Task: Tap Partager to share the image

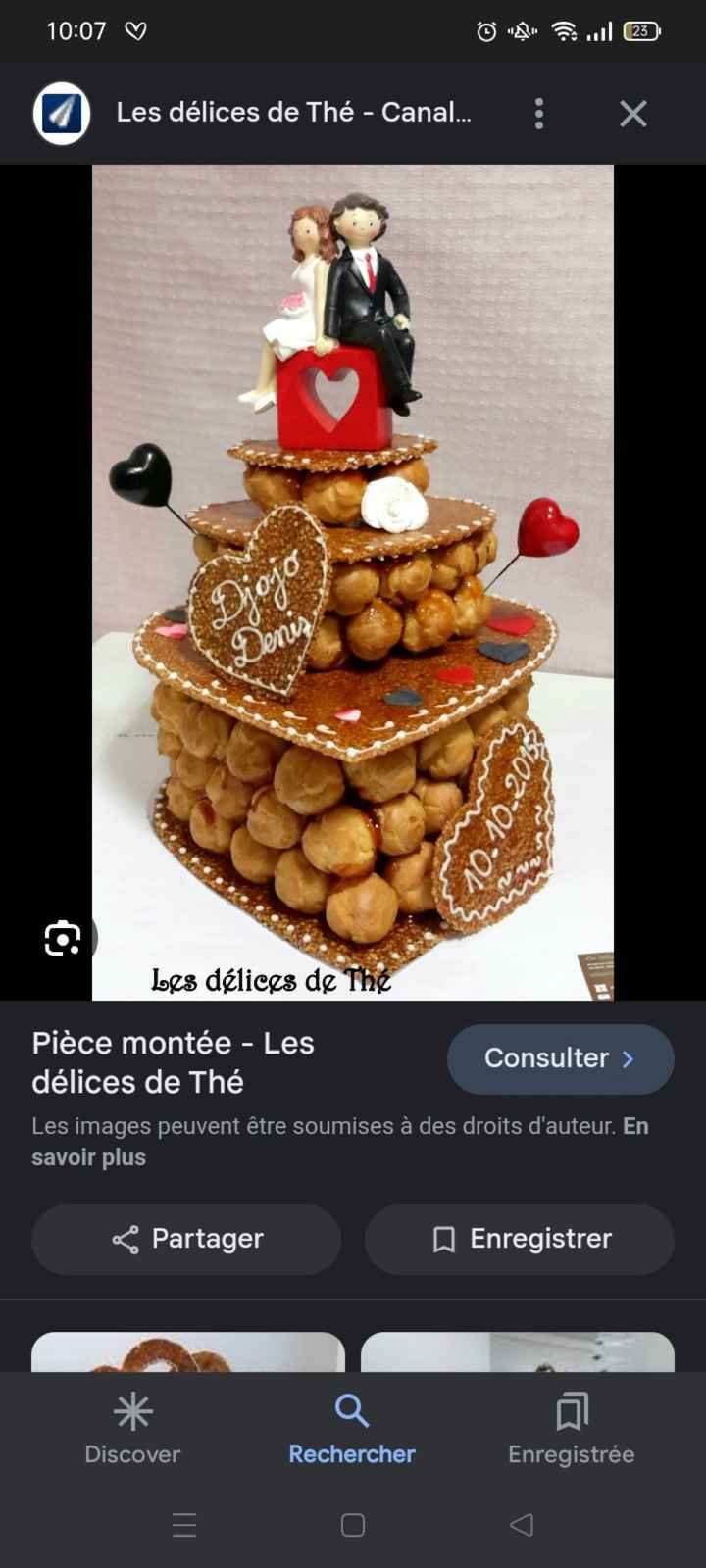Action: coord(185,1239)
